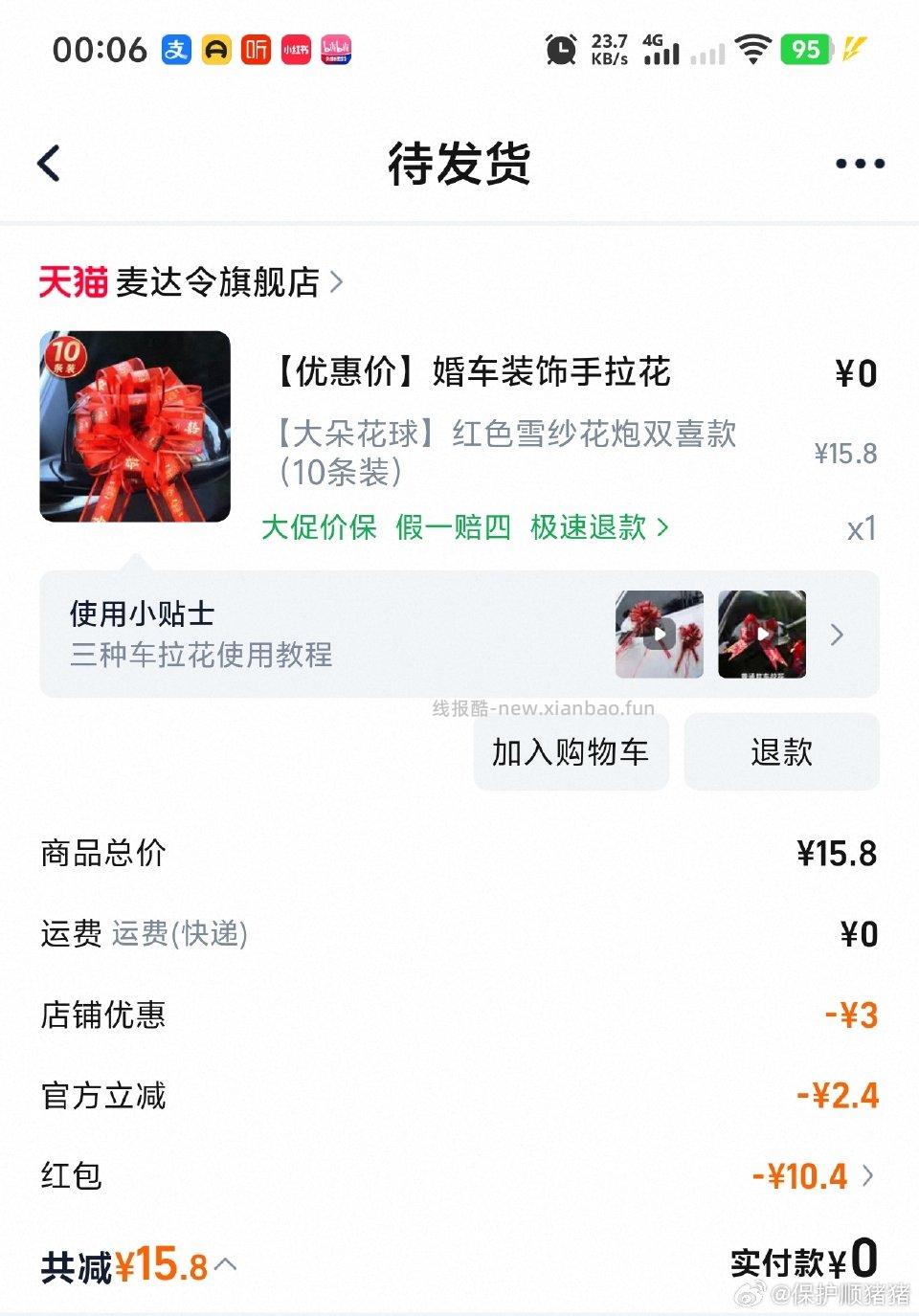The height and width of the screenshot is (1316, 919).
Task: Open the three-dot more options menu
Action: point(859,163)
